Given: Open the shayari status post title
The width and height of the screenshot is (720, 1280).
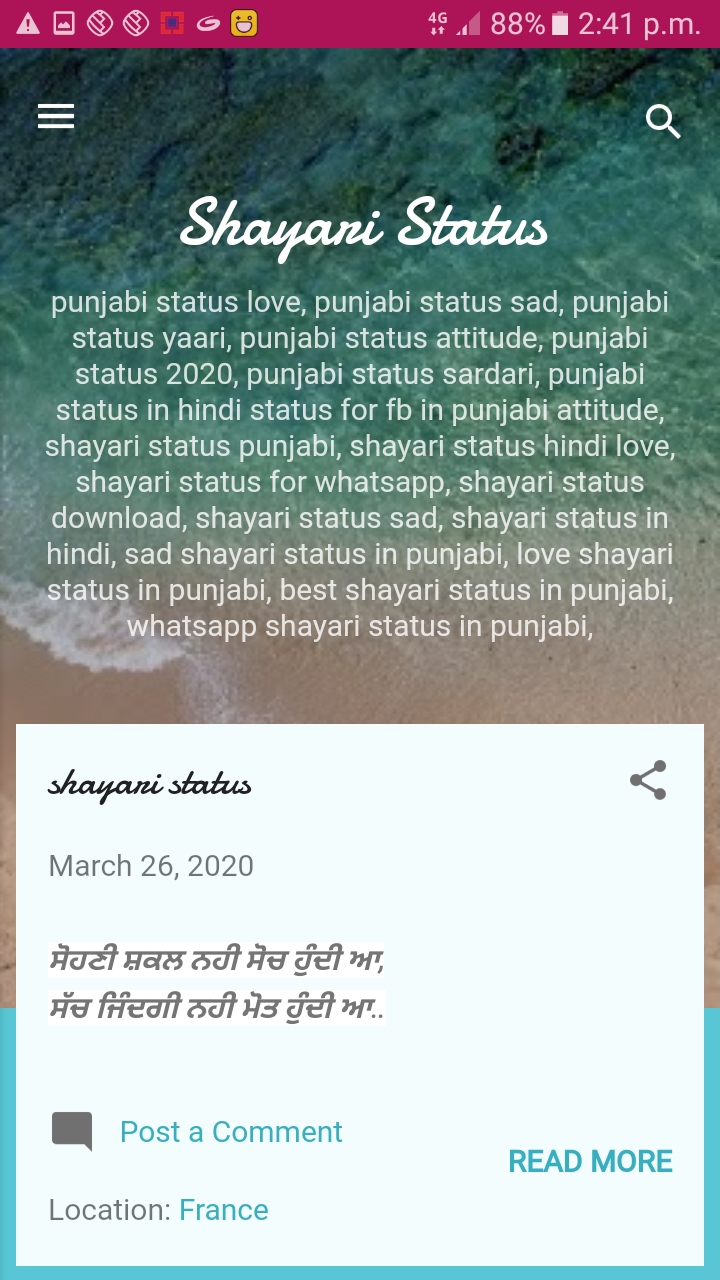Looking at the screenshot, I should click(x=150, y=784).
